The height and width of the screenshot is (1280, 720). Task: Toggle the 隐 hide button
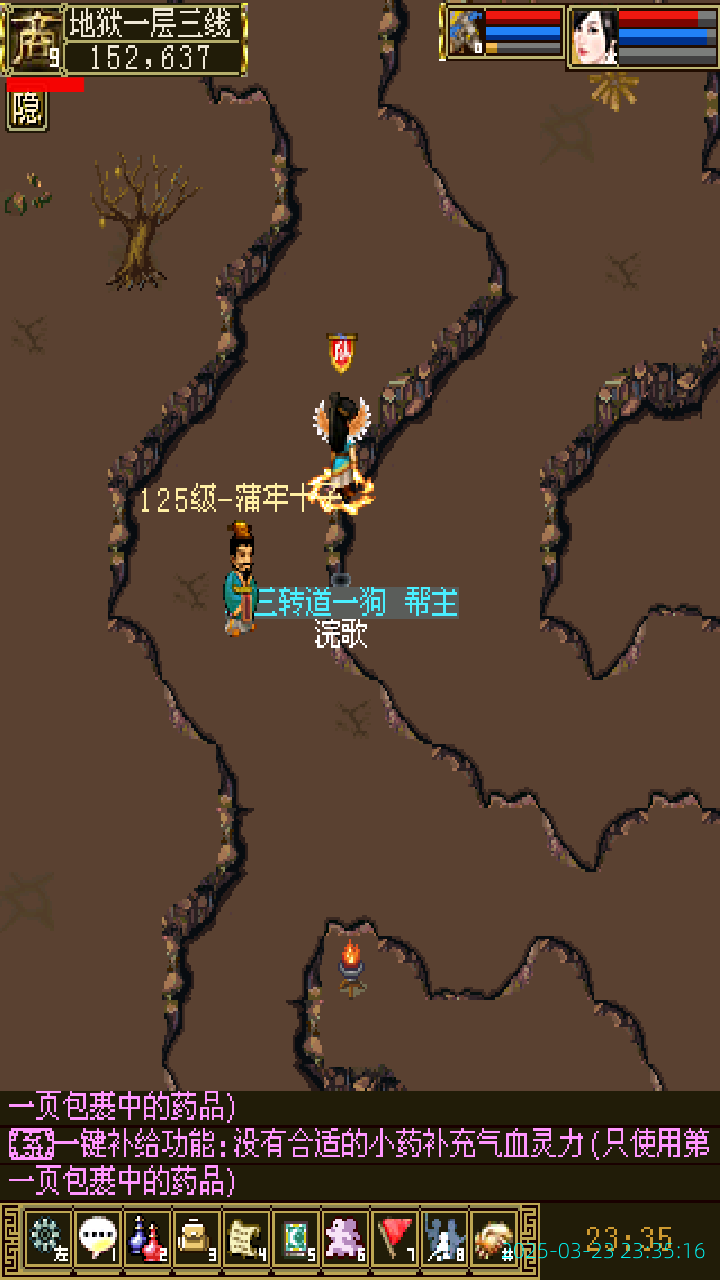(x=27, y=110)
